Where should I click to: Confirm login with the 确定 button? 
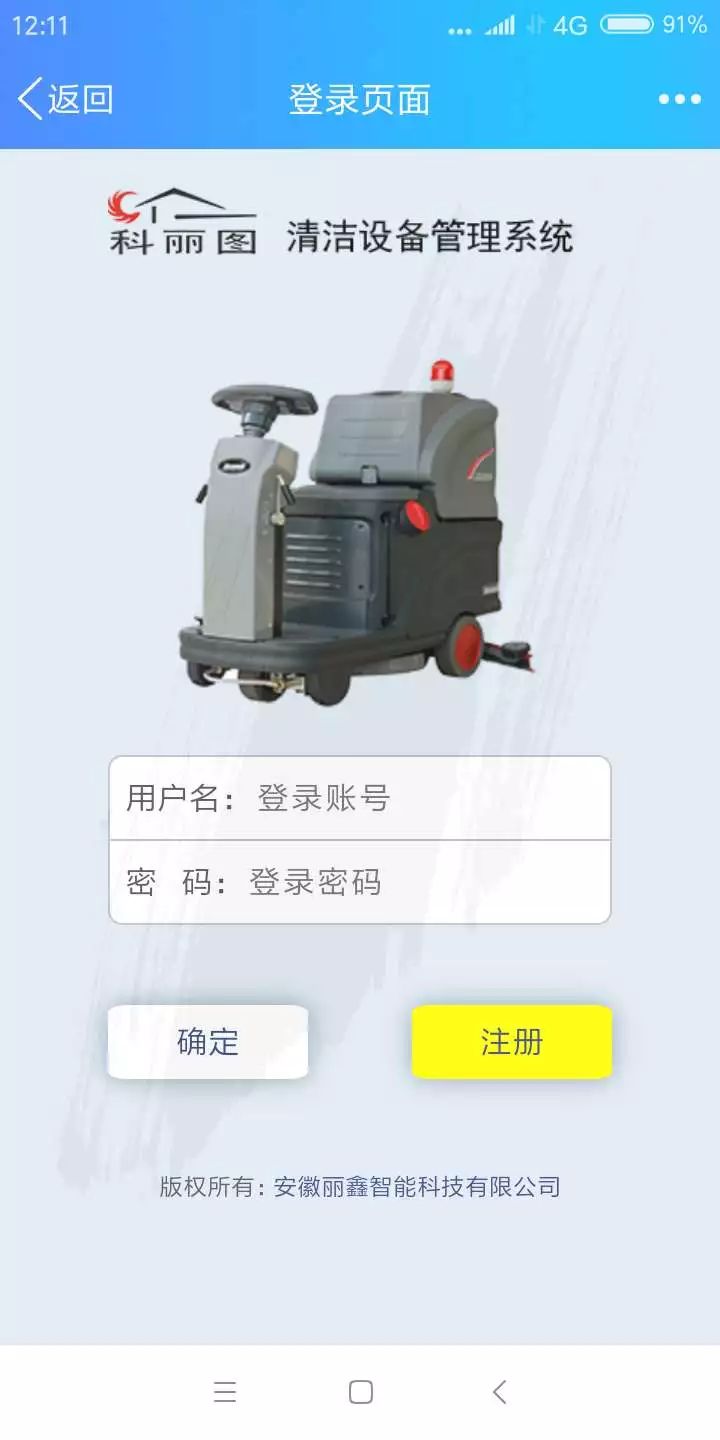(208, 1042)
